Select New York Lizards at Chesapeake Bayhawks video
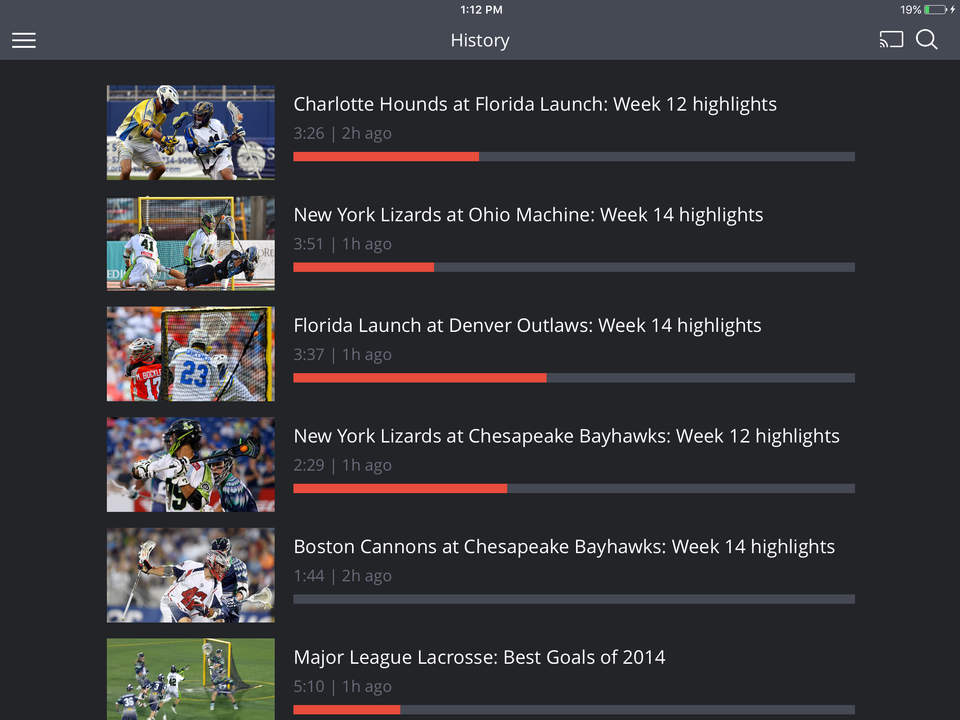This screenshot has height=720, width=960. [x=565, y=437]
